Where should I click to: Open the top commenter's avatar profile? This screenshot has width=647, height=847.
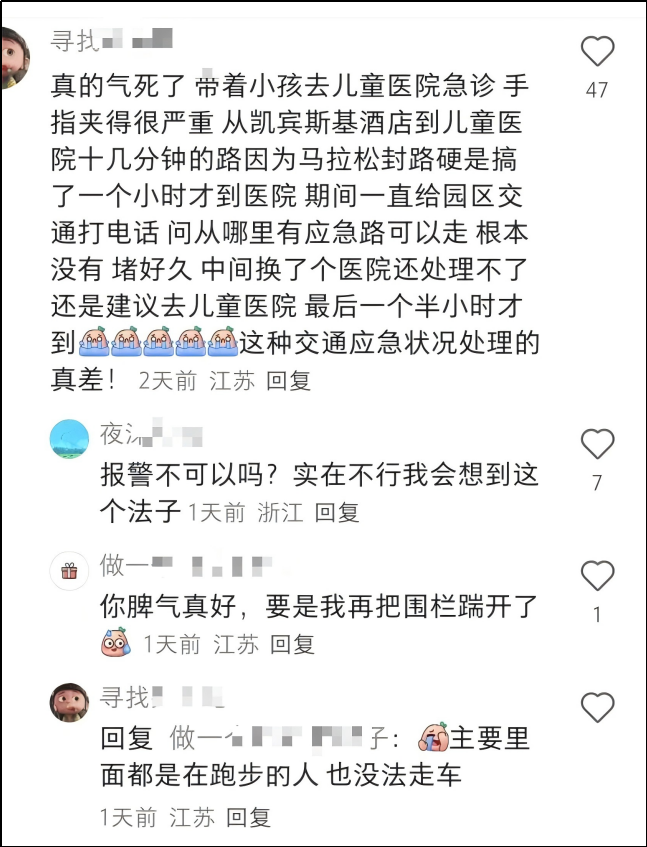(x=12, y=58)
